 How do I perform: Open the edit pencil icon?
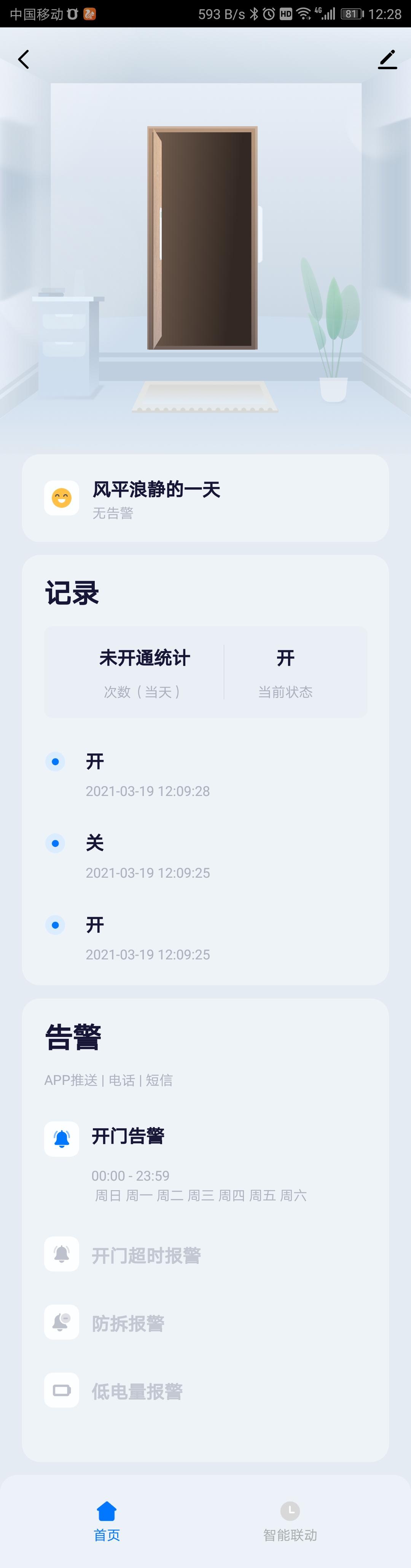coord(387,59)
